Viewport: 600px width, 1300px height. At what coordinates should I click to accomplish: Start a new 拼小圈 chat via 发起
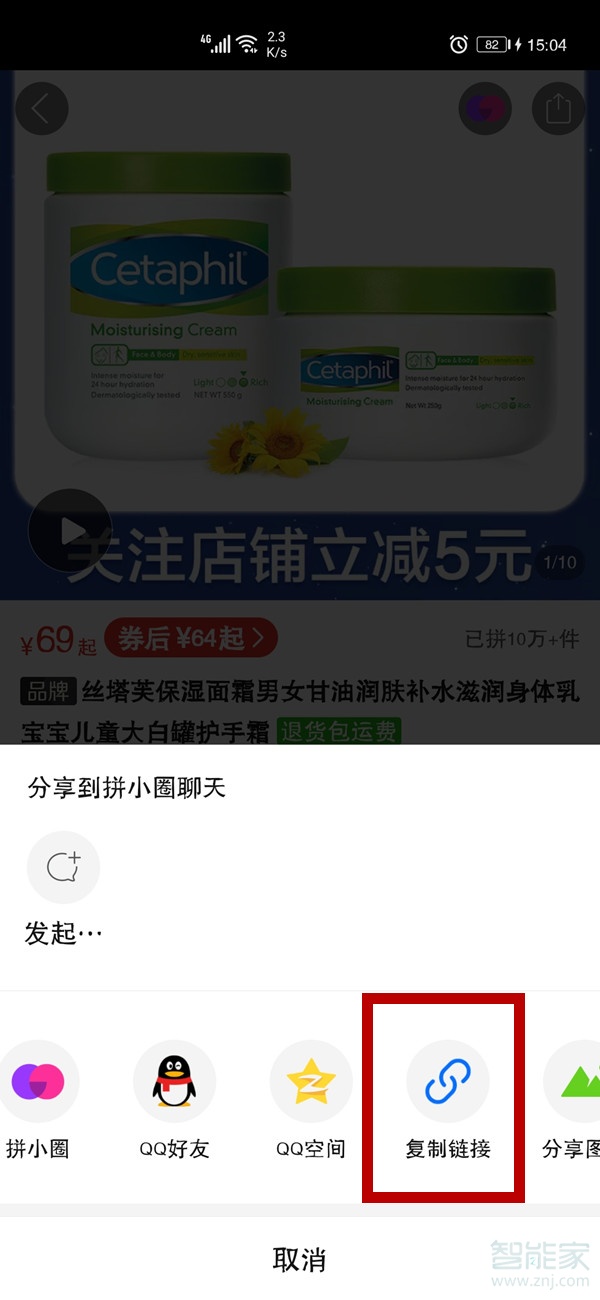(x=63, y=867)
